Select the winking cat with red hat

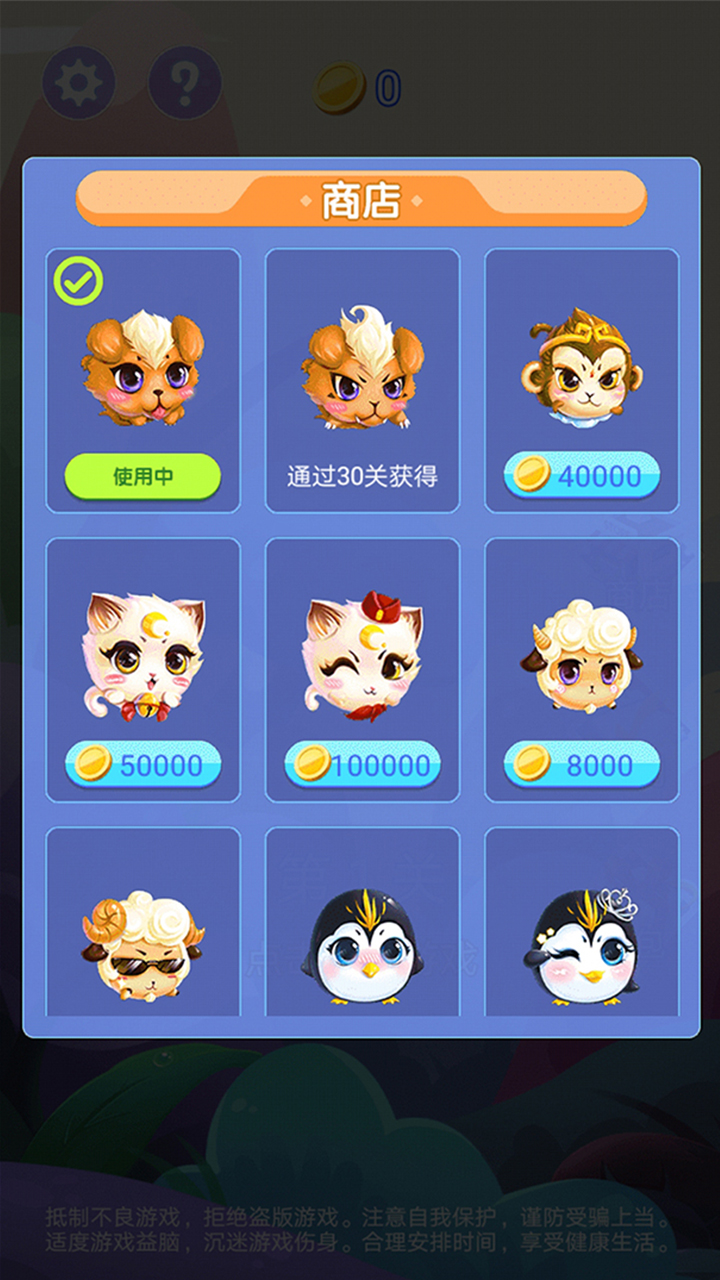362,655
